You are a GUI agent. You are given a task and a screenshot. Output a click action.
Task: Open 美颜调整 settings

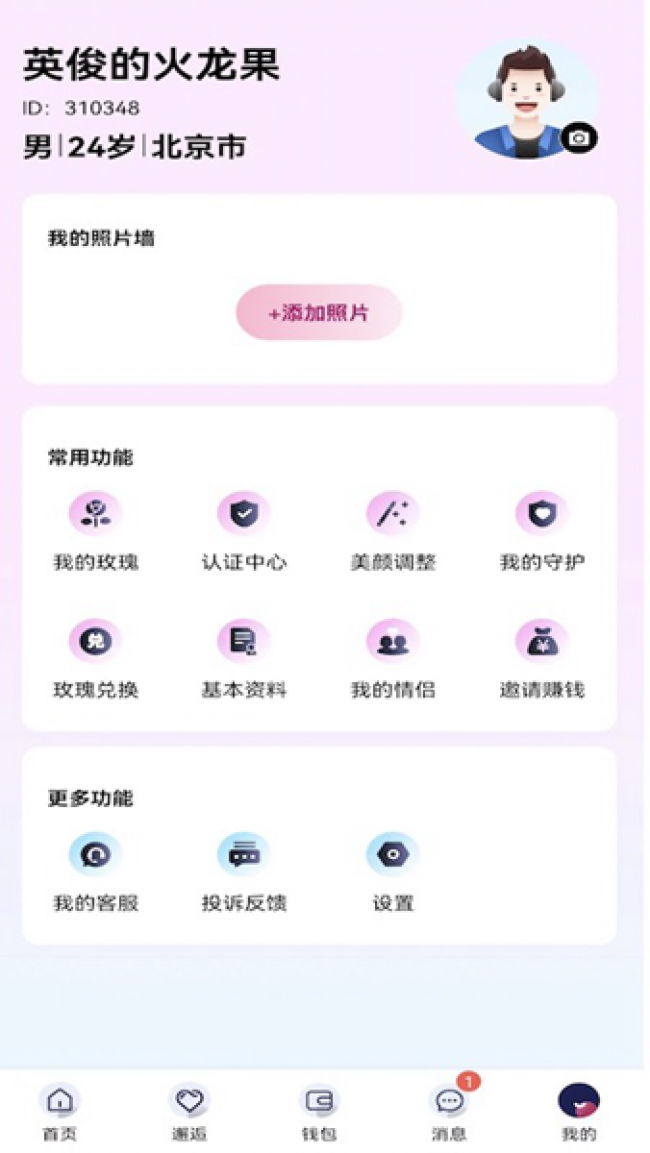click(393, 531)
